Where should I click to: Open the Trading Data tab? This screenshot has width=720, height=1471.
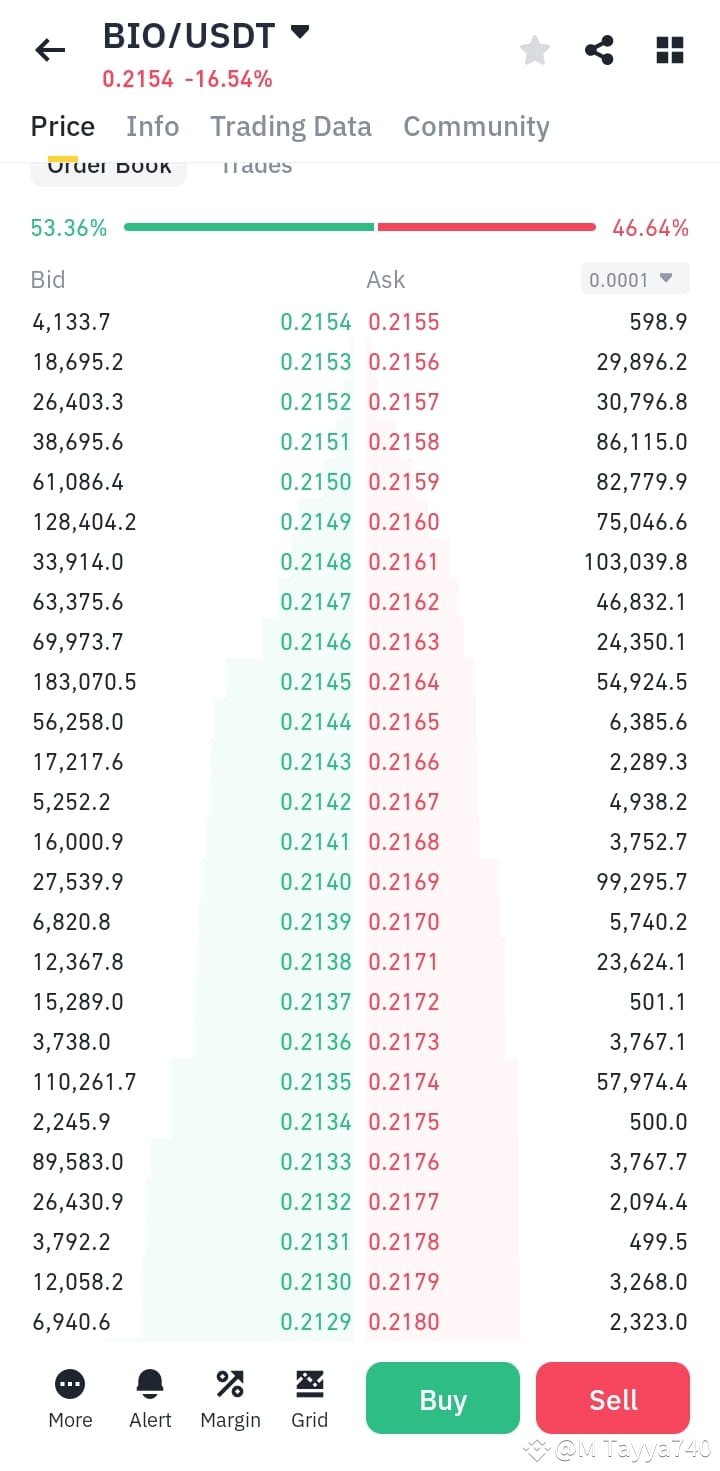pos(290,126)
